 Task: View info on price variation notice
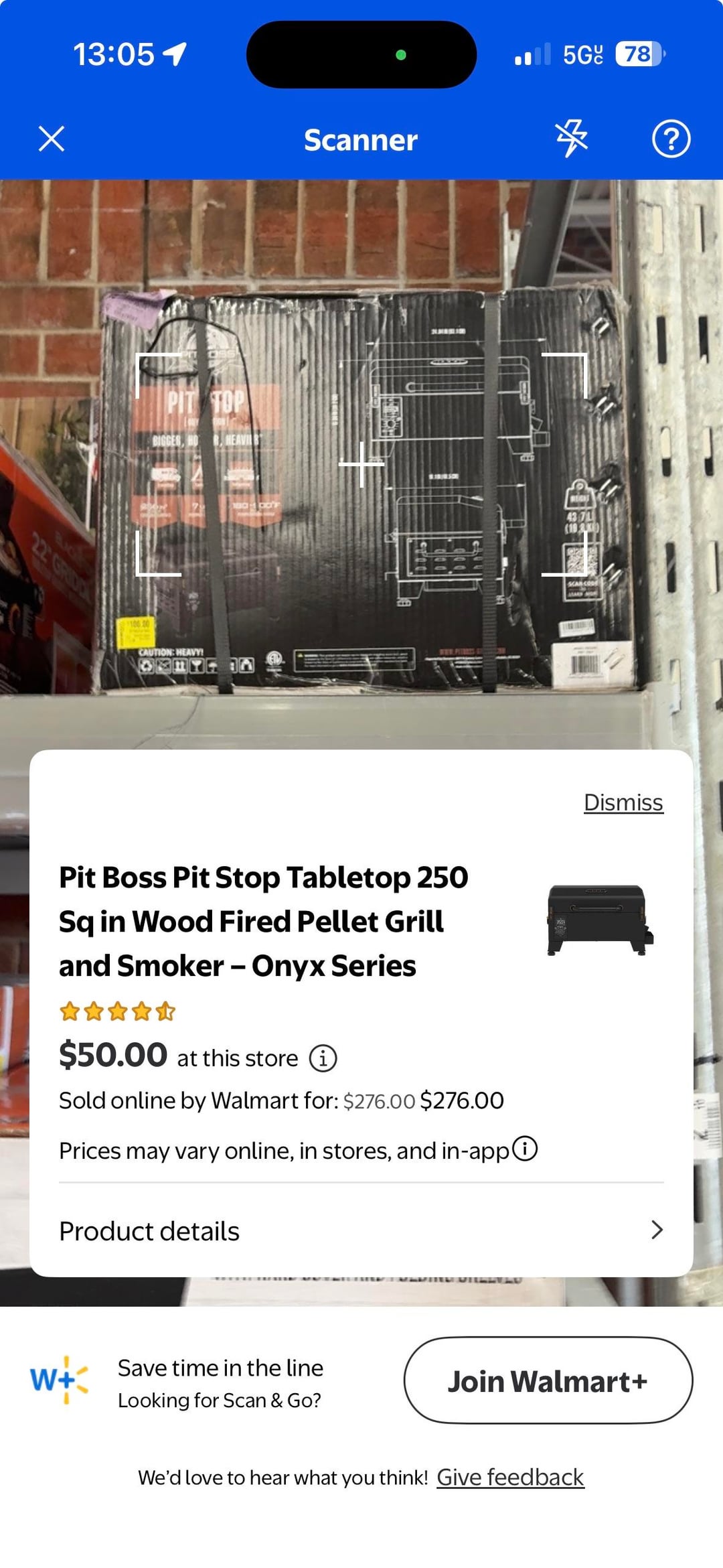[525, 1149]
